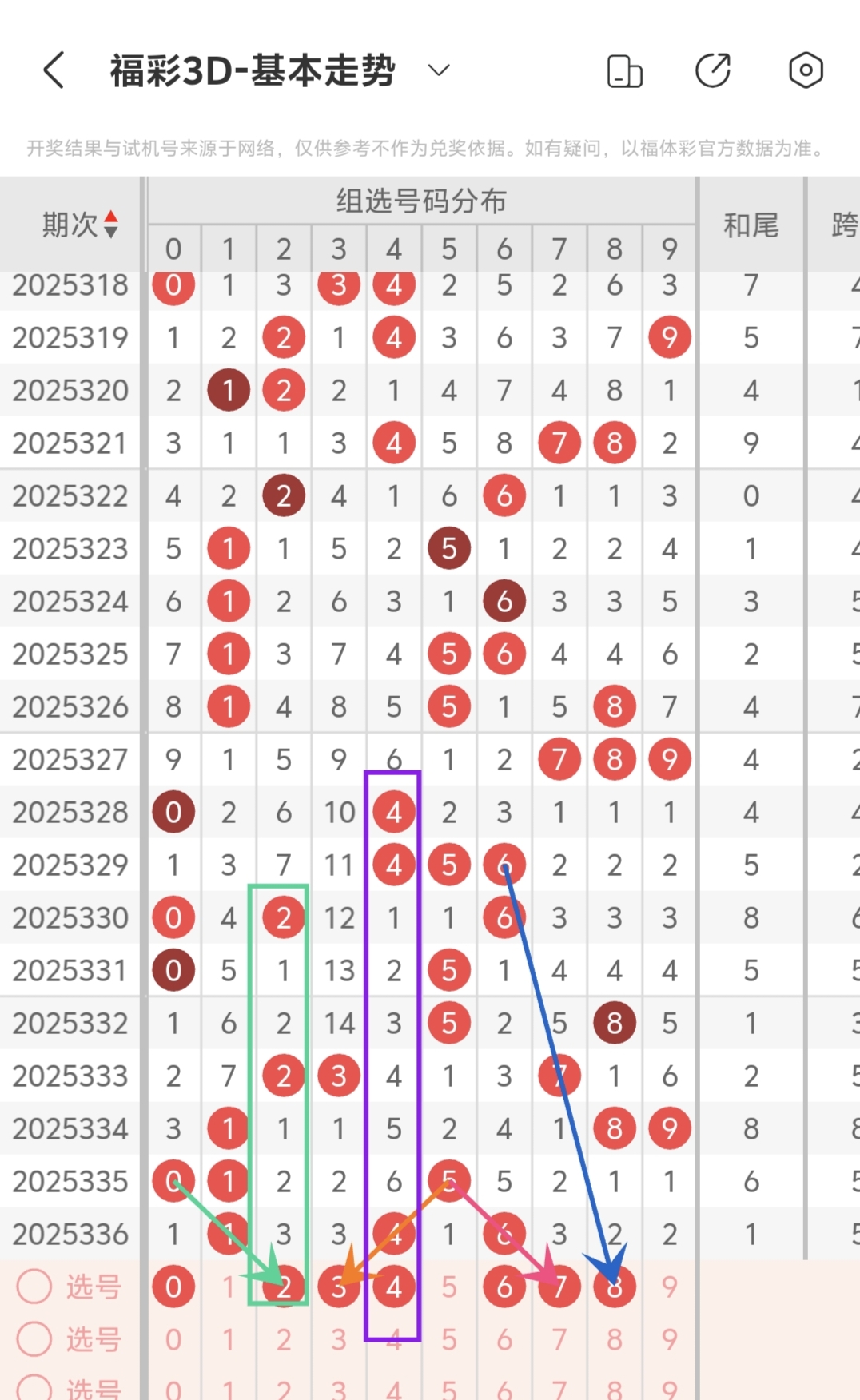860x1400 pixels.
Task: Deselect highlighted number 6 in the pick row
Action: (504, 1287)
